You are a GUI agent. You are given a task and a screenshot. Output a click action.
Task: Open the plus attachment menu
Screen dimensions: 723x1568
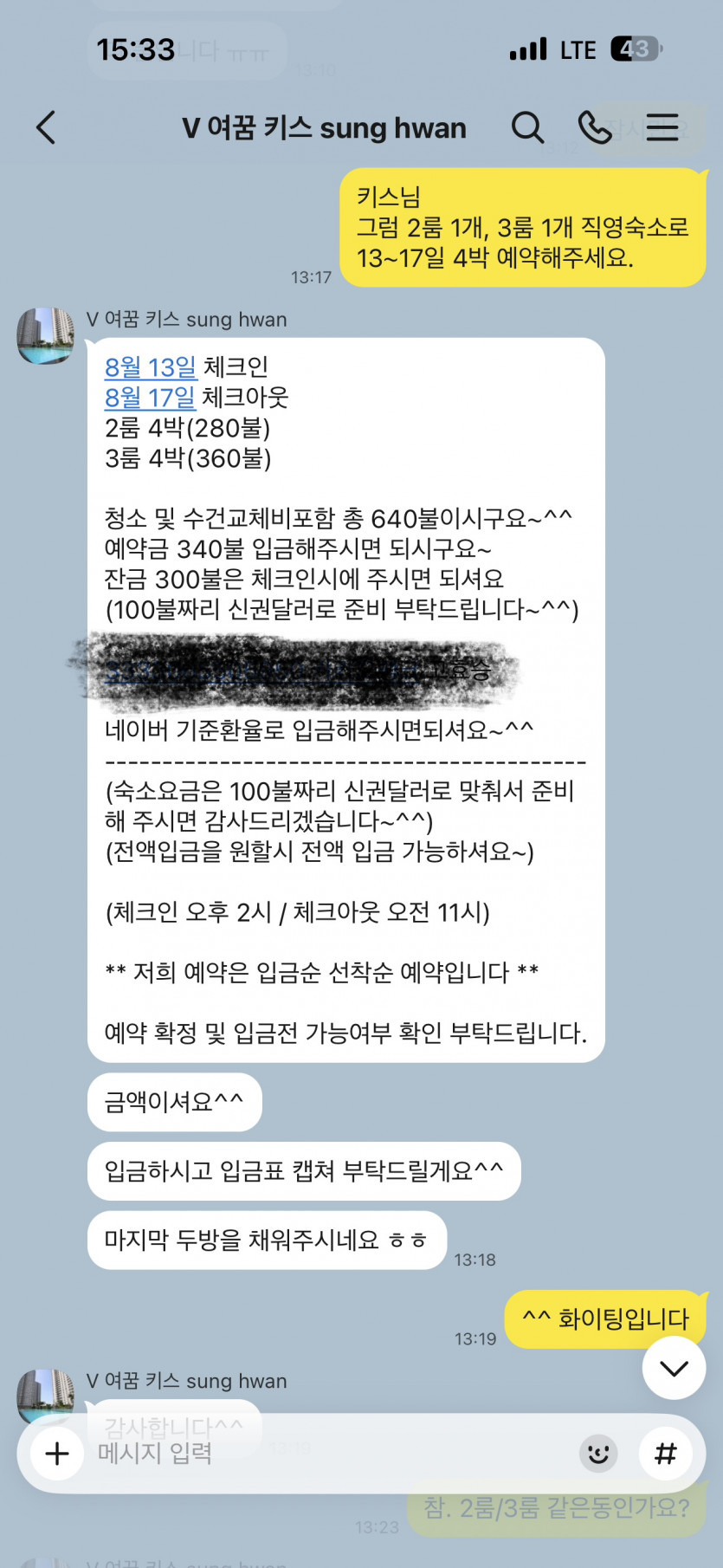coord(57,1453)
